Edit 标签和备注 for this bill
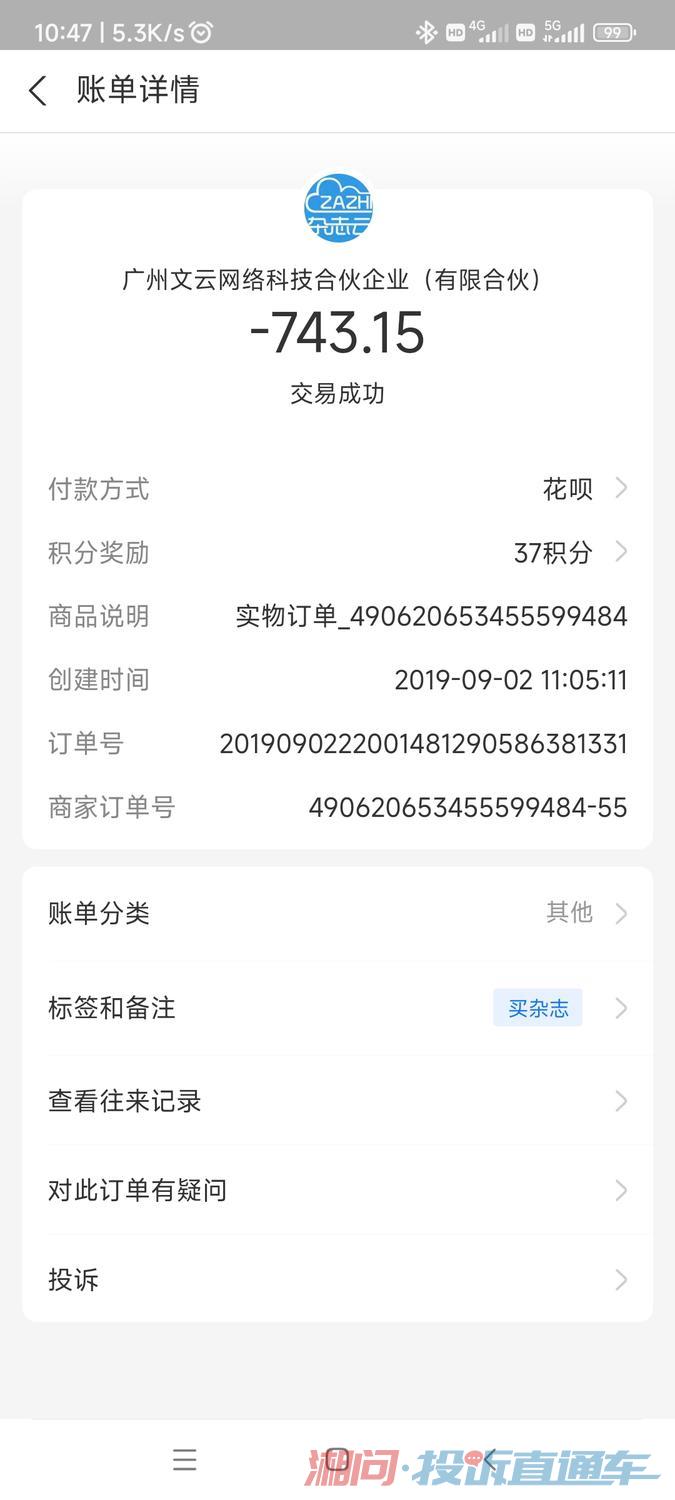 pyautogui.click(x=338, y=1008)
